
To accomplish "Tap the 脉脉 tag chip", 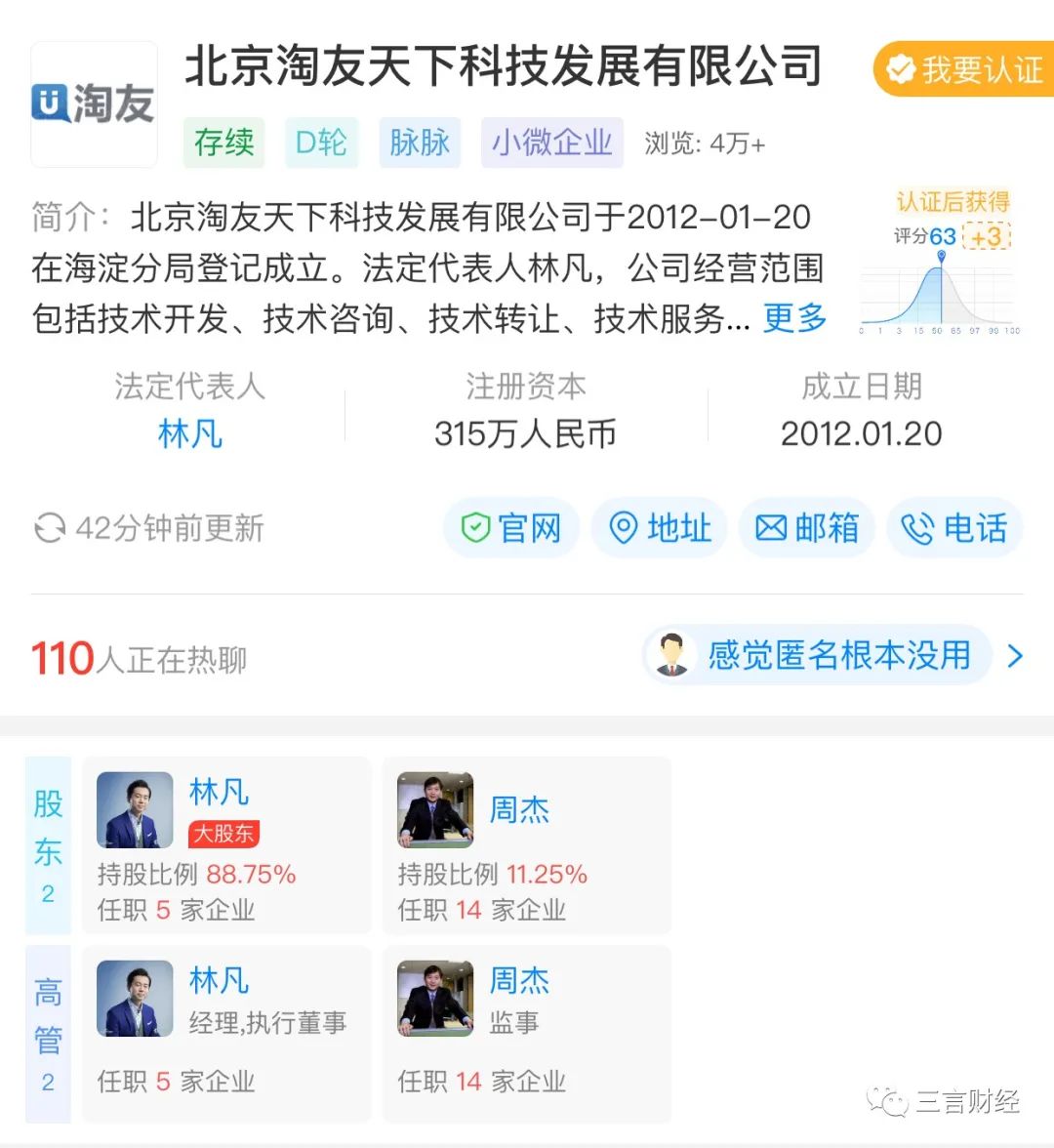I will click(x=420, y=143).
